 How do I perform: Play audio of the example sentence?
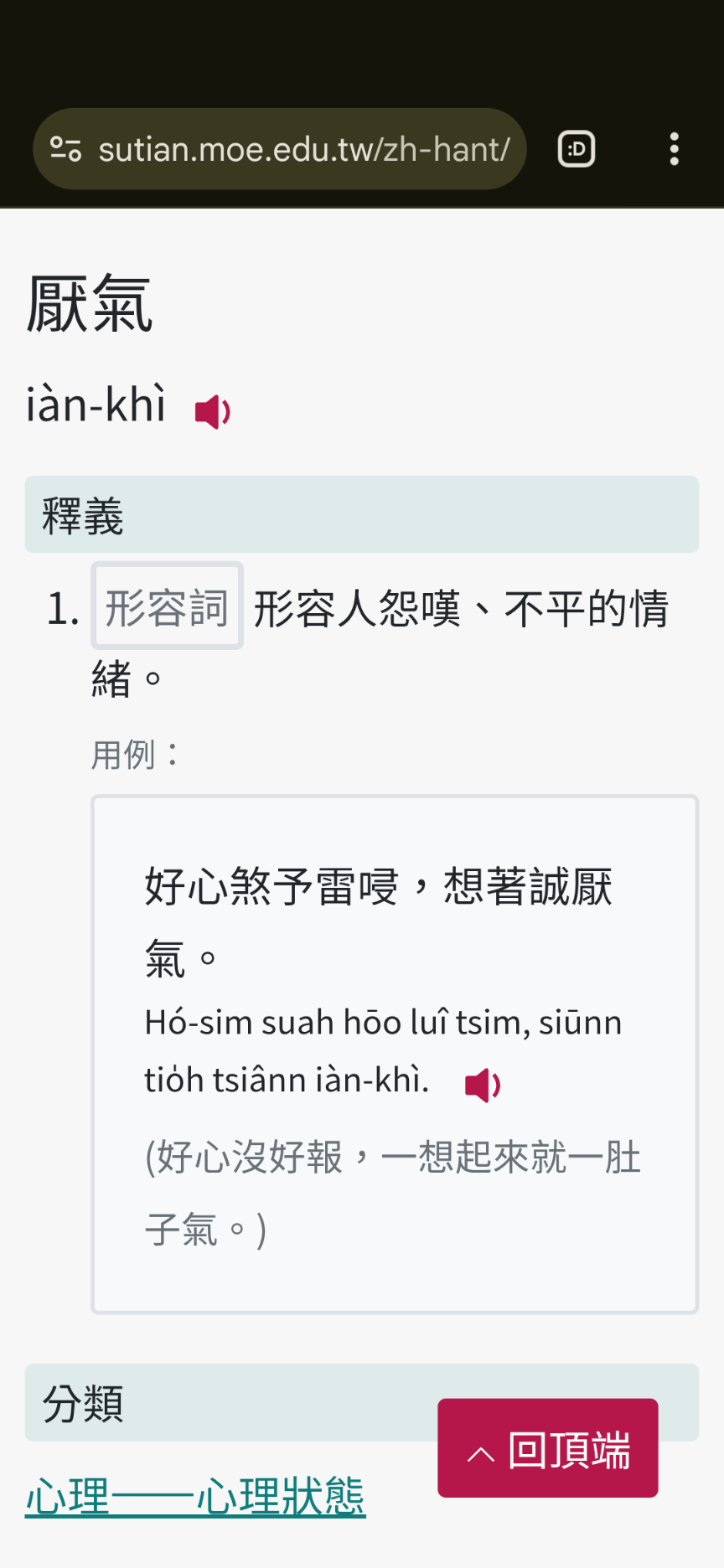(x=483, y=1086)
